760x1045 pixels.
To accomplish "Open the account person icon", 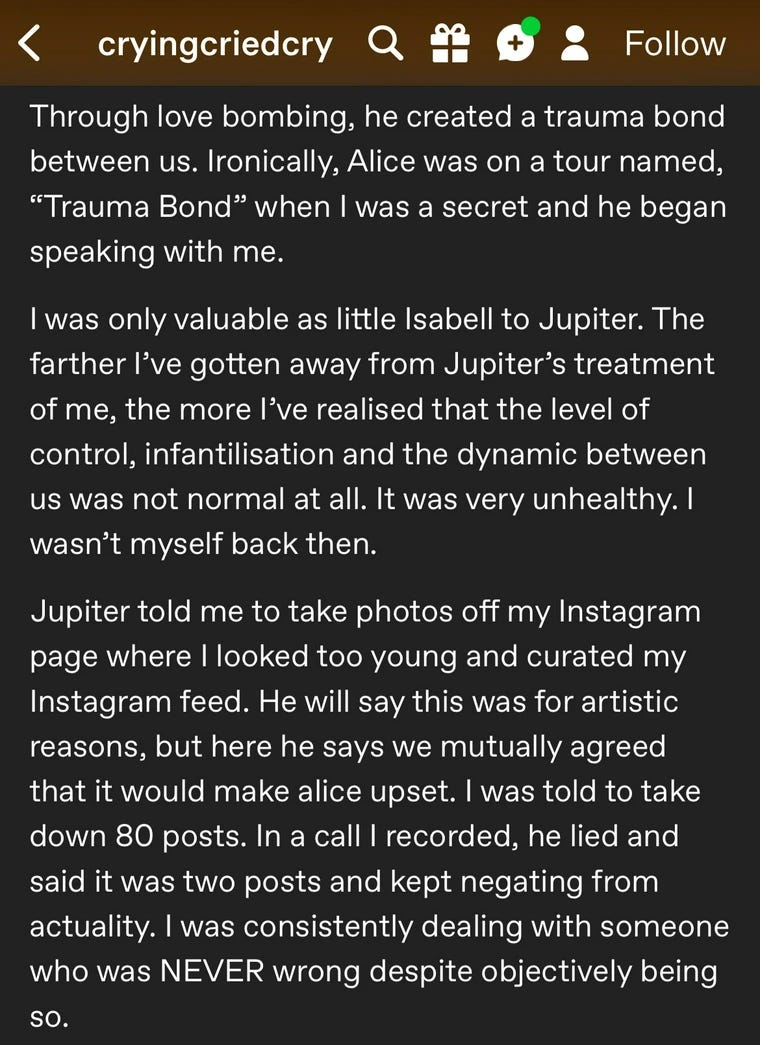I will click(575, 43).
